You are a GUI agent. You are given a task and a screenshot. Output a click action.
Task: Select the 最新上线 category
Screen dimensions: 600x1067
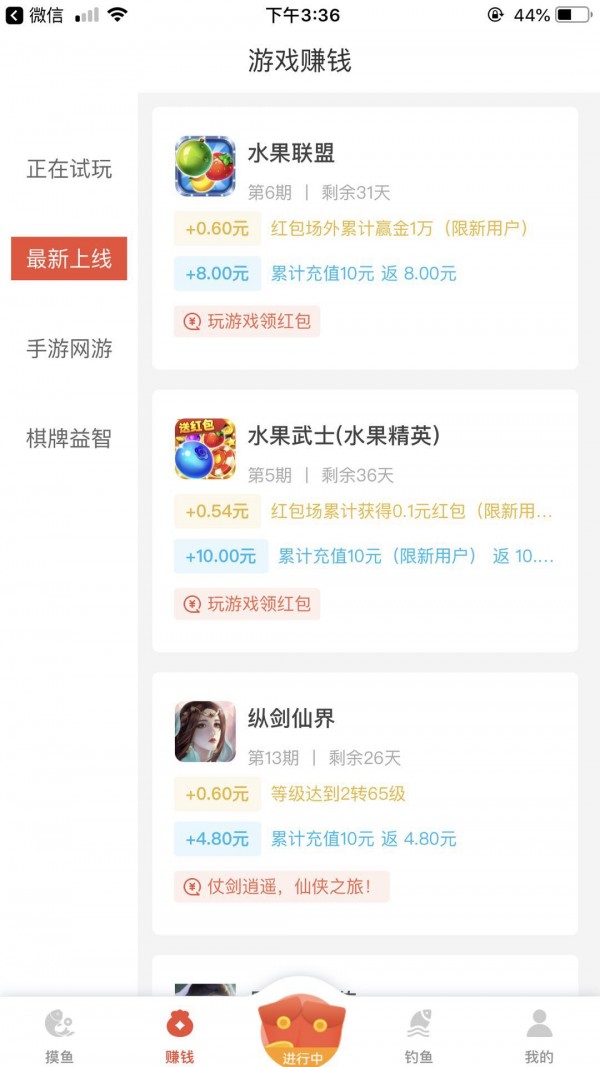tap(69, 259)
